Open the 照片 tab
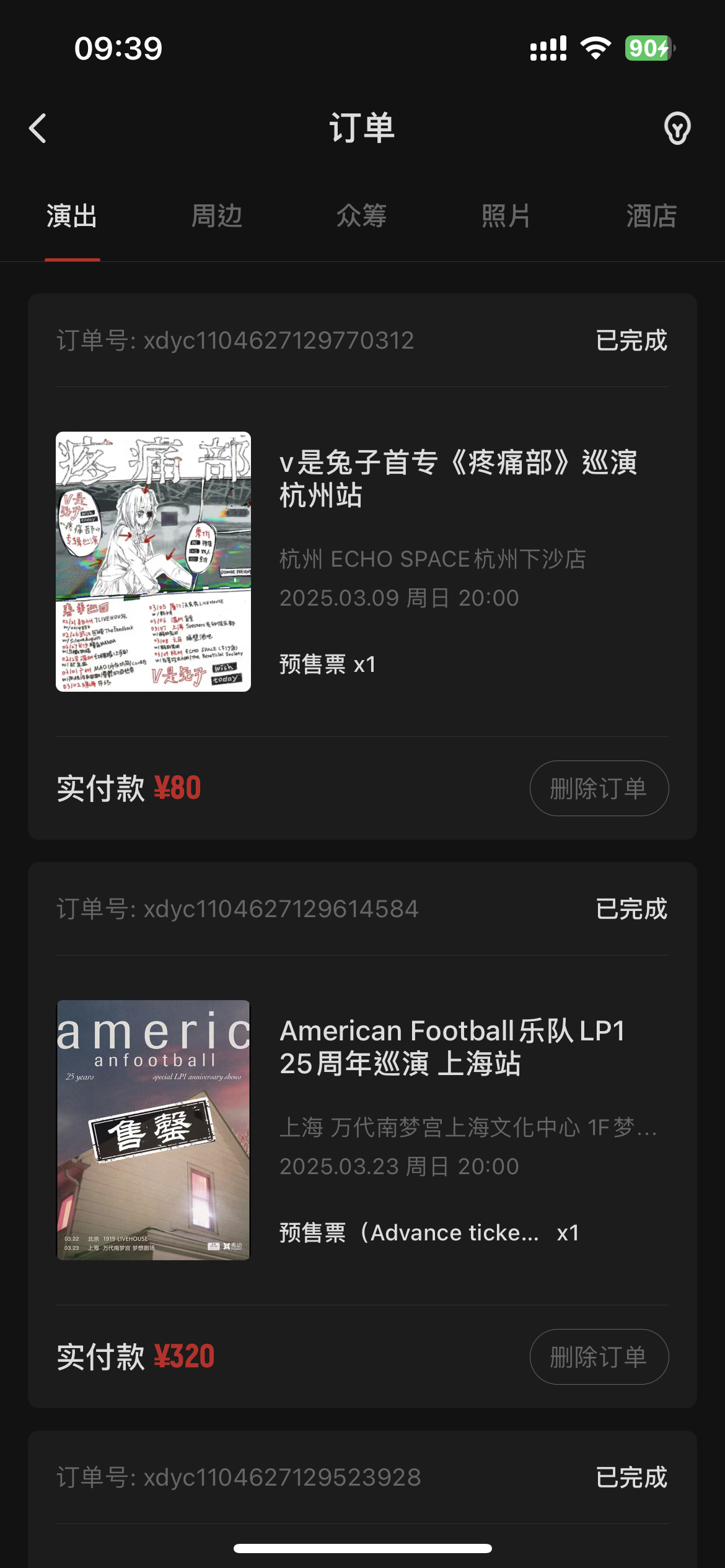This screenshot has height=1568, width=725. 506,216
